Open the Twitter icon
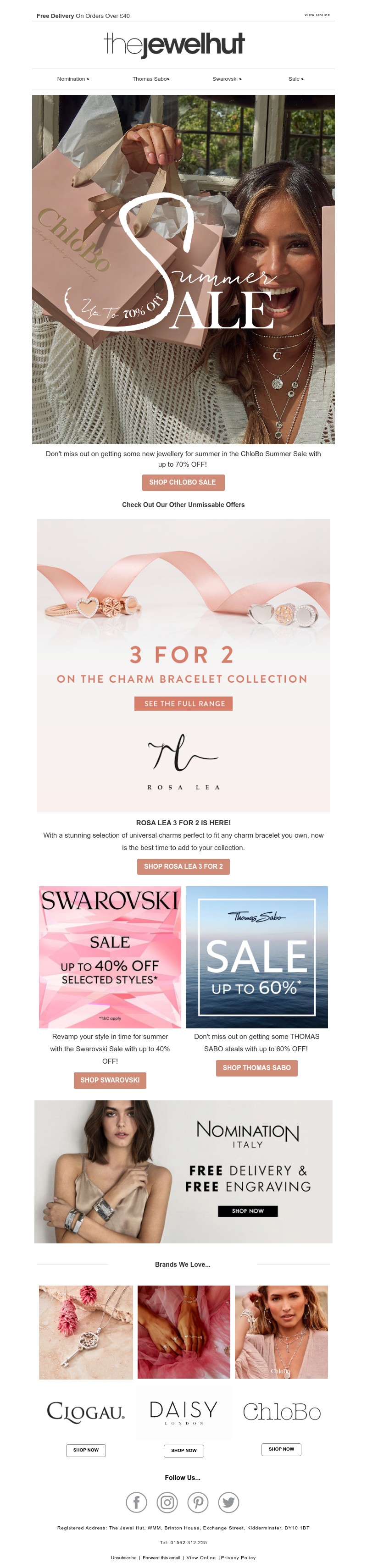The width and height of the screenshot is (367, 1568). pos(229,1502)
